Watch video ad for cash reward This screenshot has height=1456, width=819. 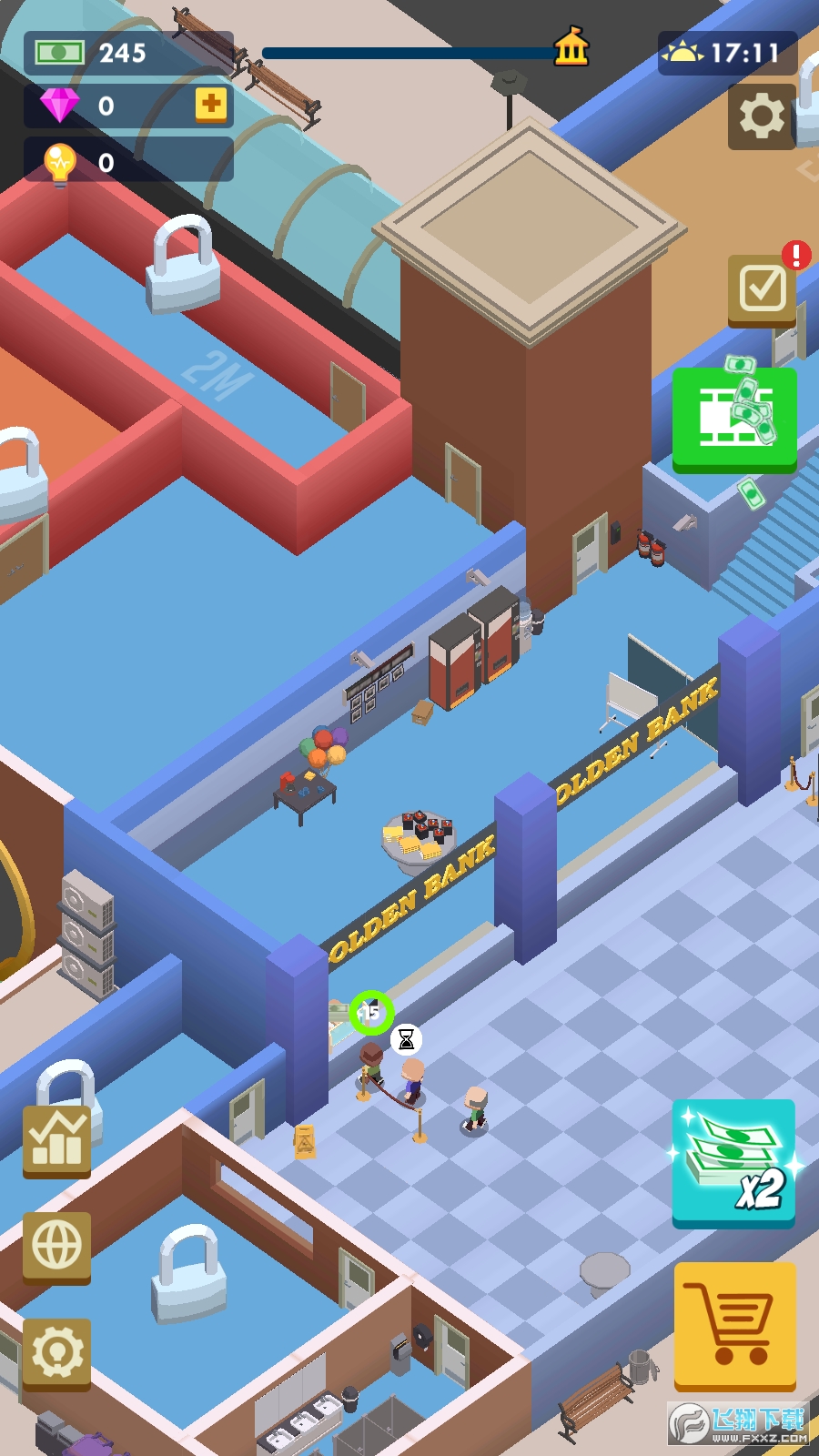pyautogui.click(x=734, y=419)
